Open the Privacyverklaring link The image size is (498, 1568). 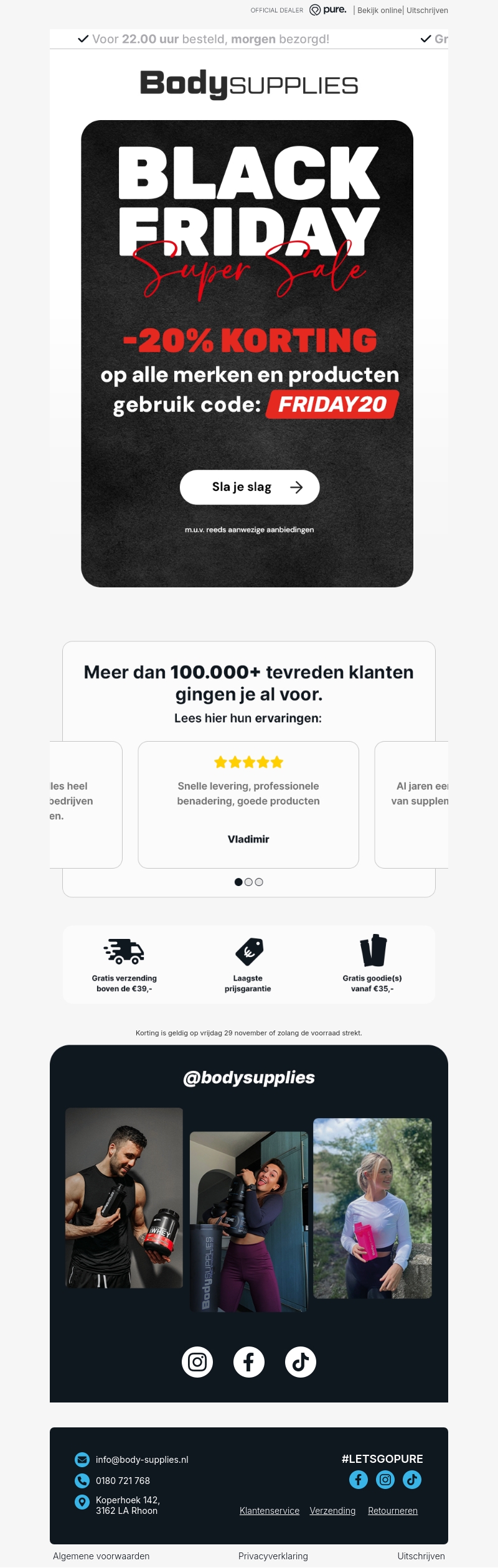tap(273, 1556)
